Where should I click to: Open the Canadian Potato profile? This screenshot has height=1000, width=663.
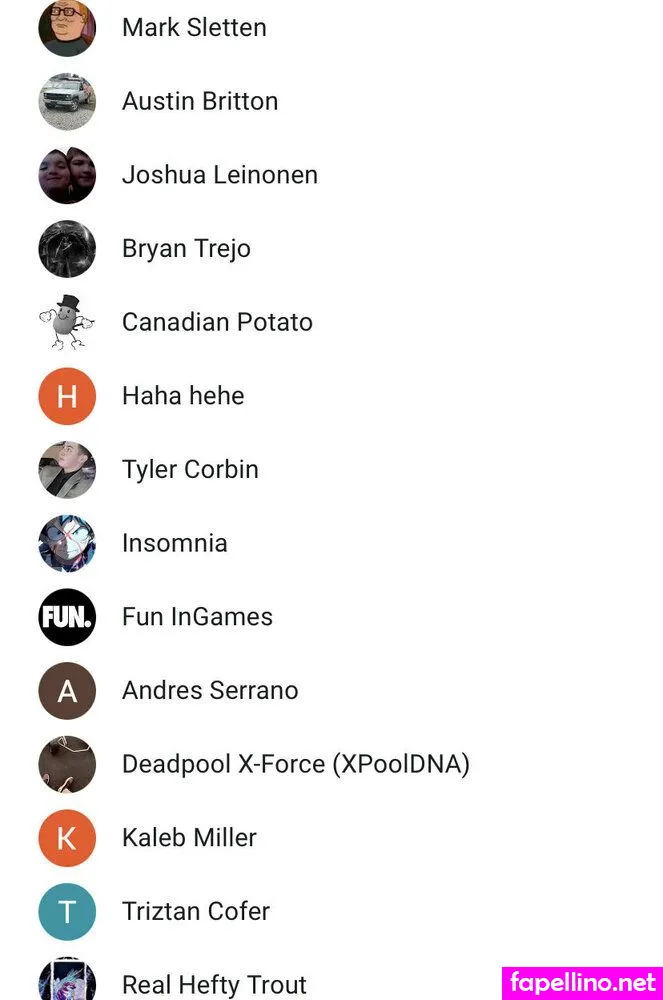click(217, 322)
